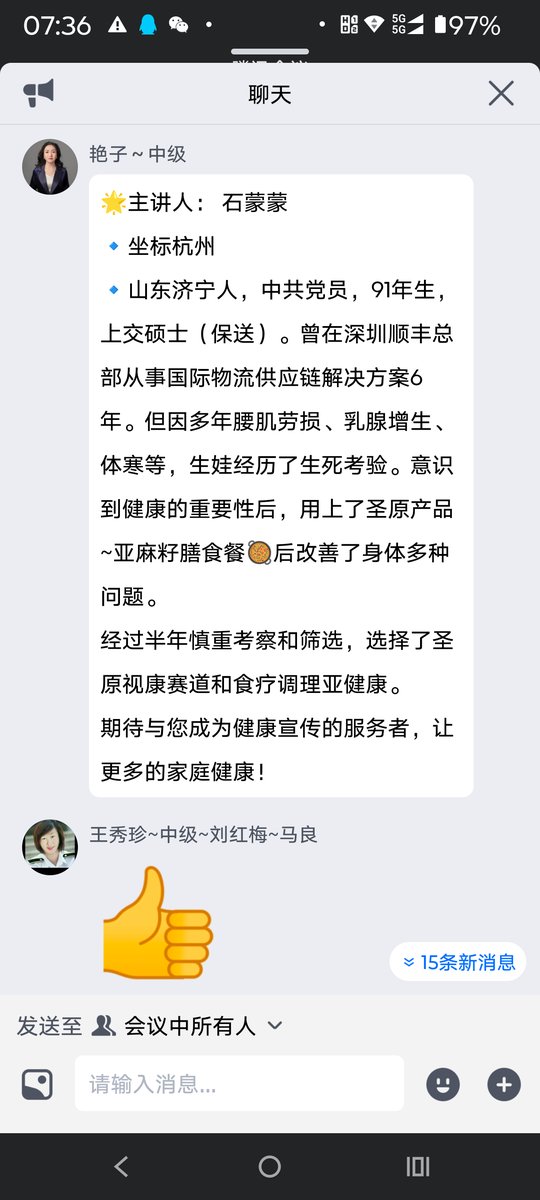Focus the 请输入消息 message input field
The image size is (540, 1200).
[x=239, y=1083]
